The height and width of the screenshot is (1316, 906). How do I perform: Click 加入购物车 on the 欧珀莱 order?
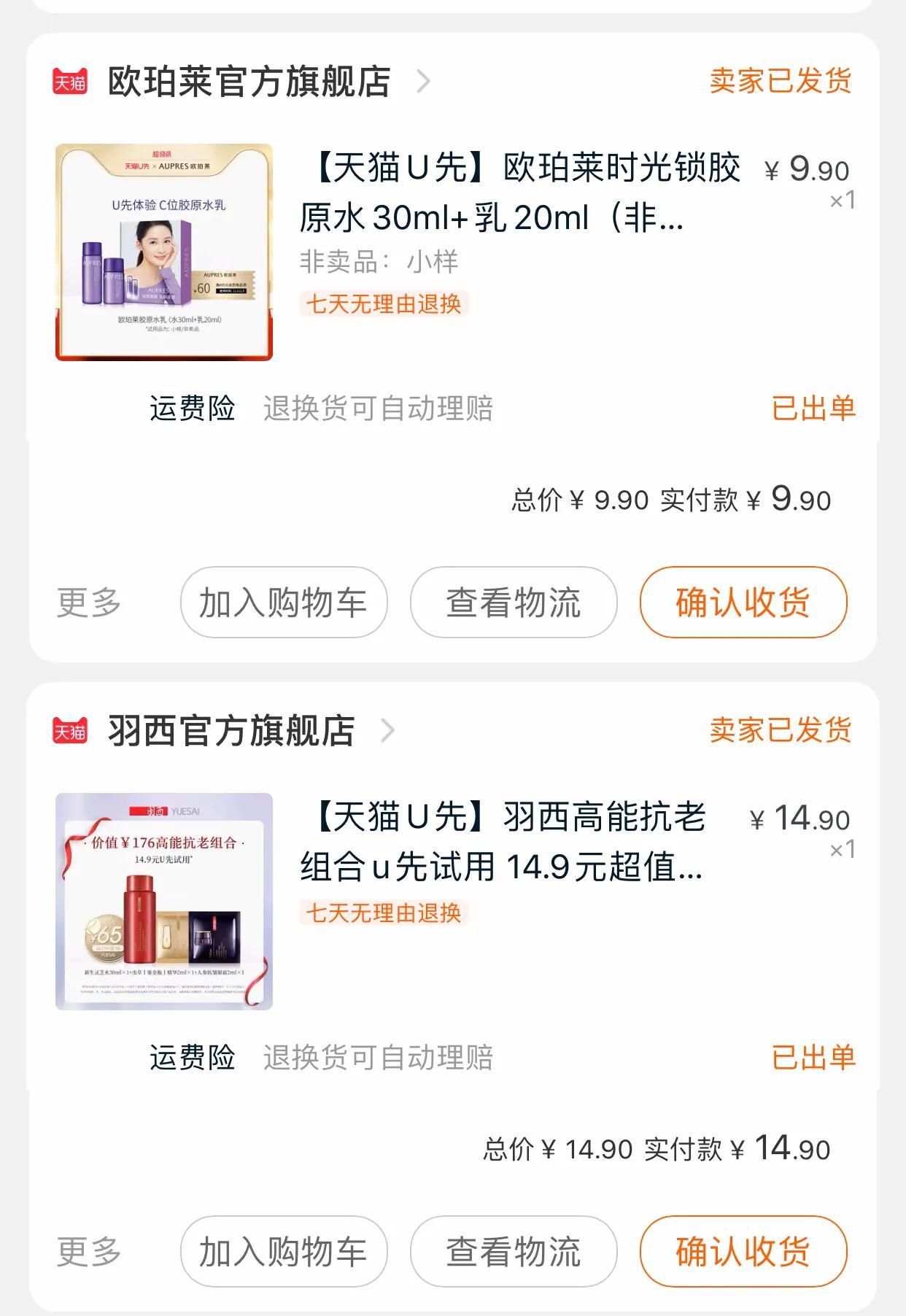[283, 603]
